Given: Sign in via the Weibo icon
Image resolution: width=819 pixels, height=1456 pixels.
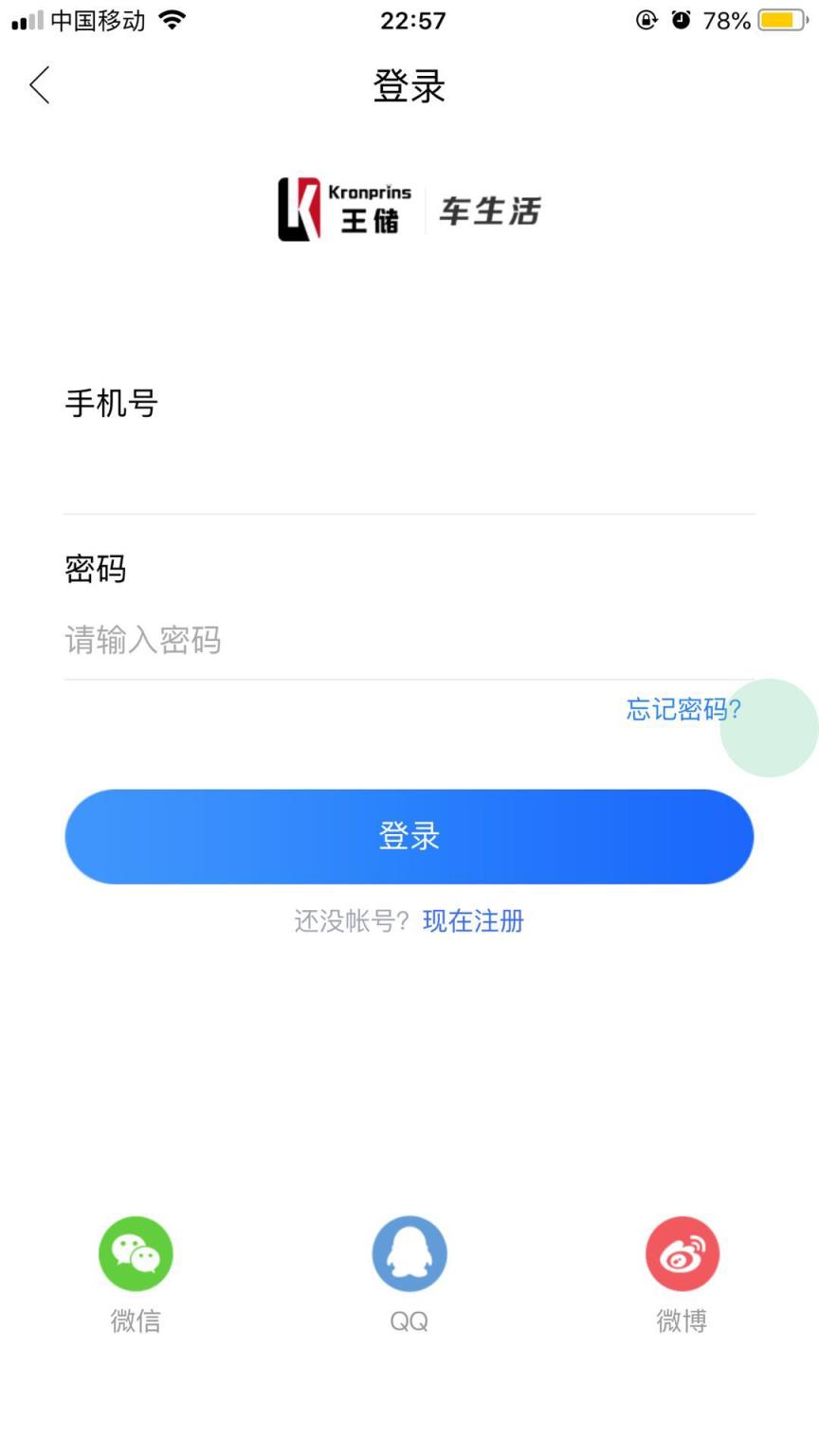Looking at the screenshot, I should pos(681,1253).
